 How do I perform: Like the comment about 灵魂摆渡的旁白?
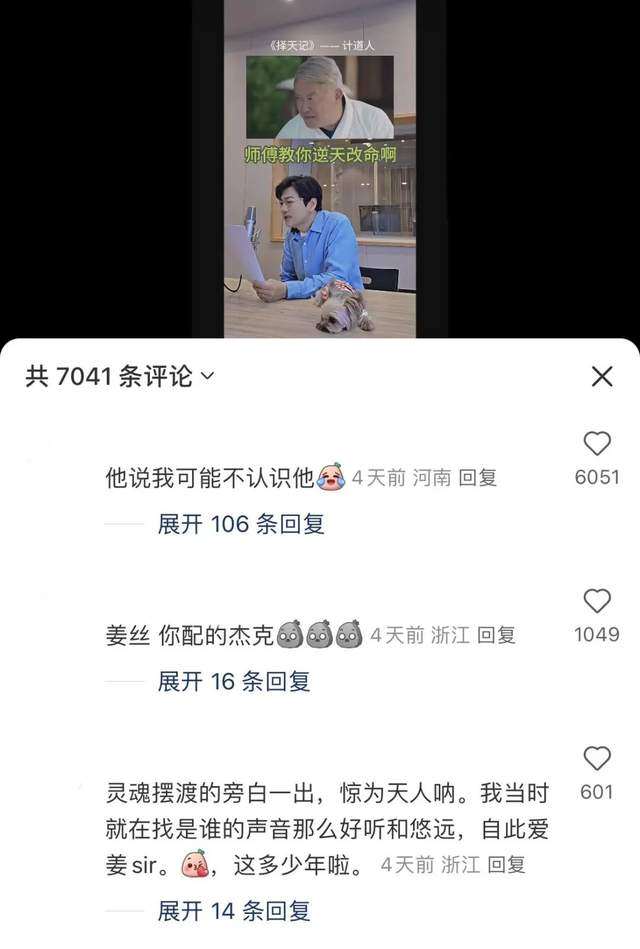pyautogui.click(x=597, y=758)
